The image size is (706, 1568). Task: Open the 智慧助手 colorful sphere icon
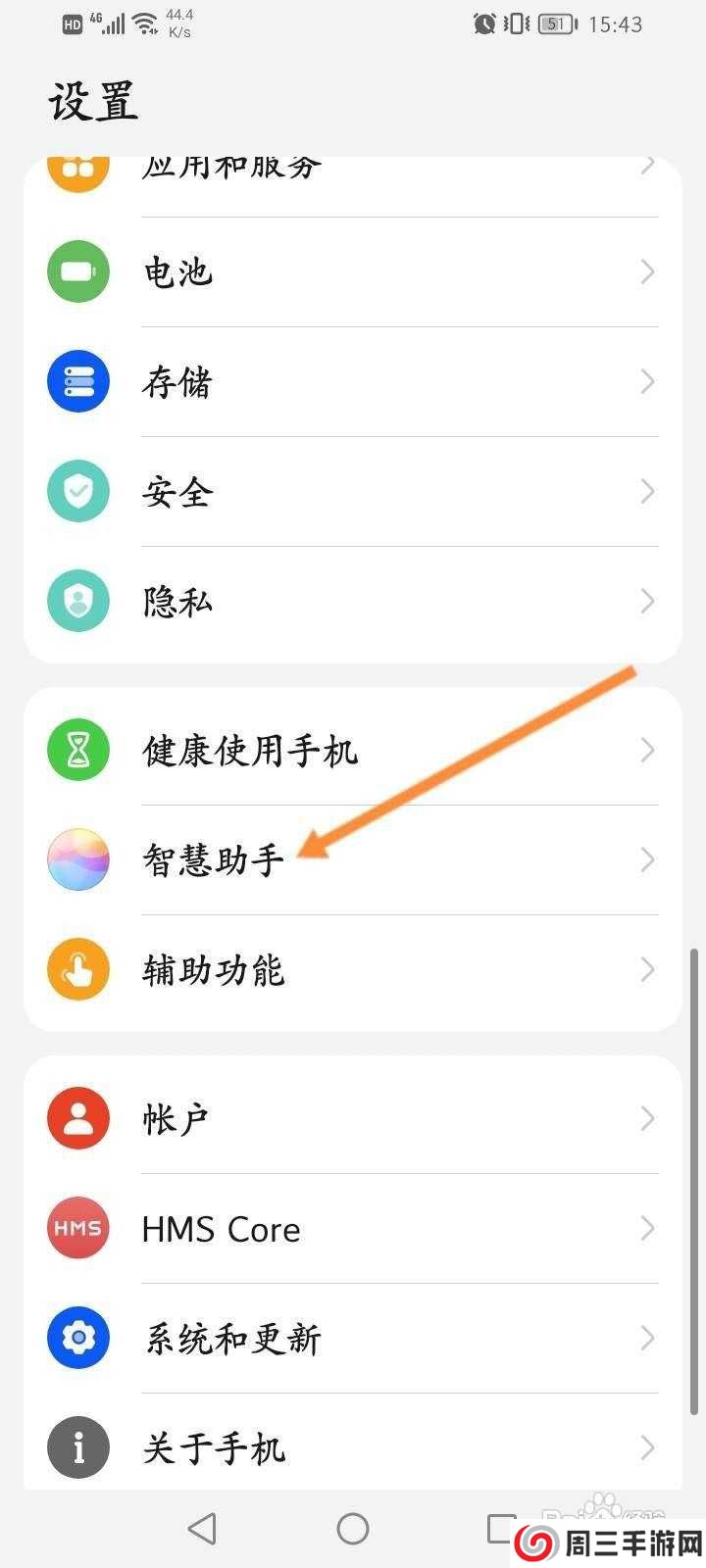pos(77,859)
